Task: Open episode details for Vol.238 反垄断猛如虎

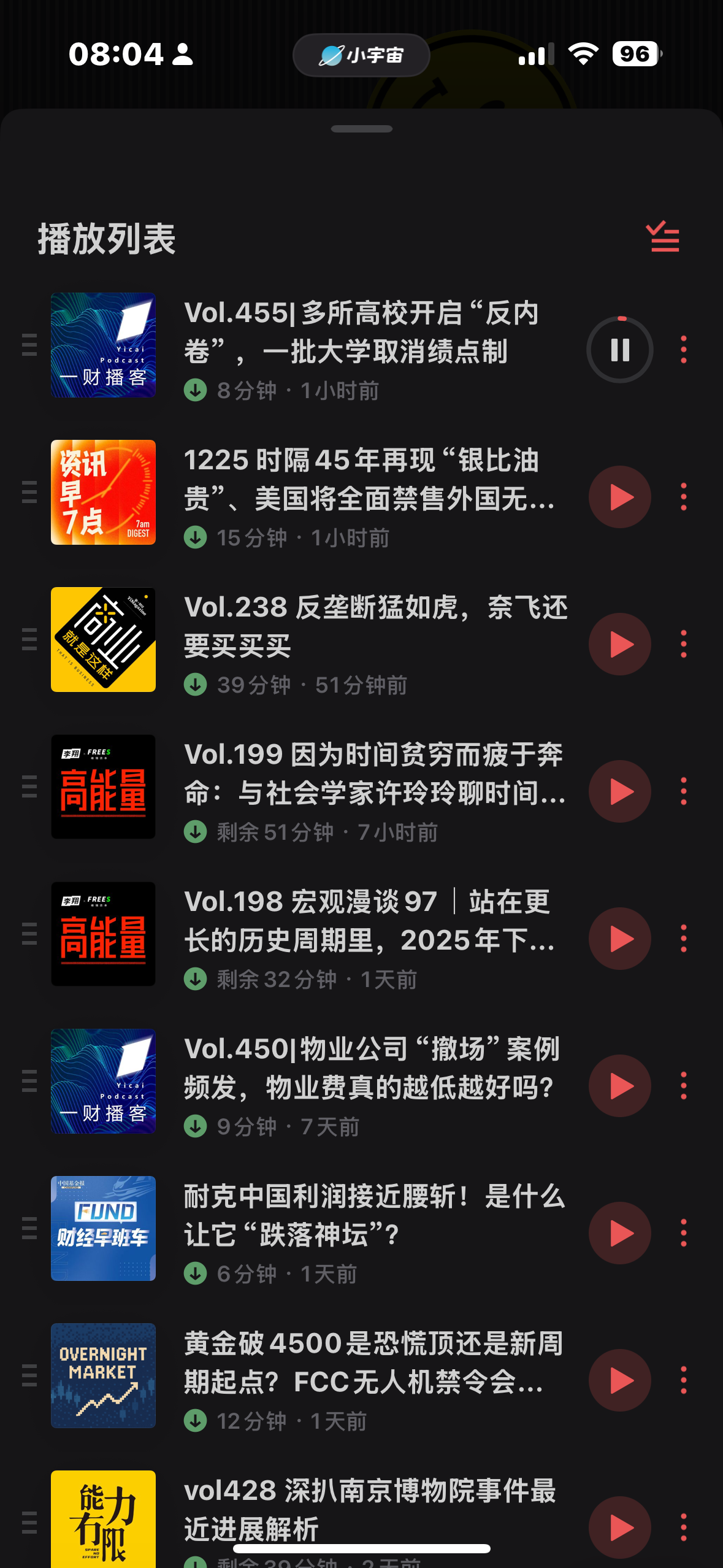Action: [x=375, y=626]
